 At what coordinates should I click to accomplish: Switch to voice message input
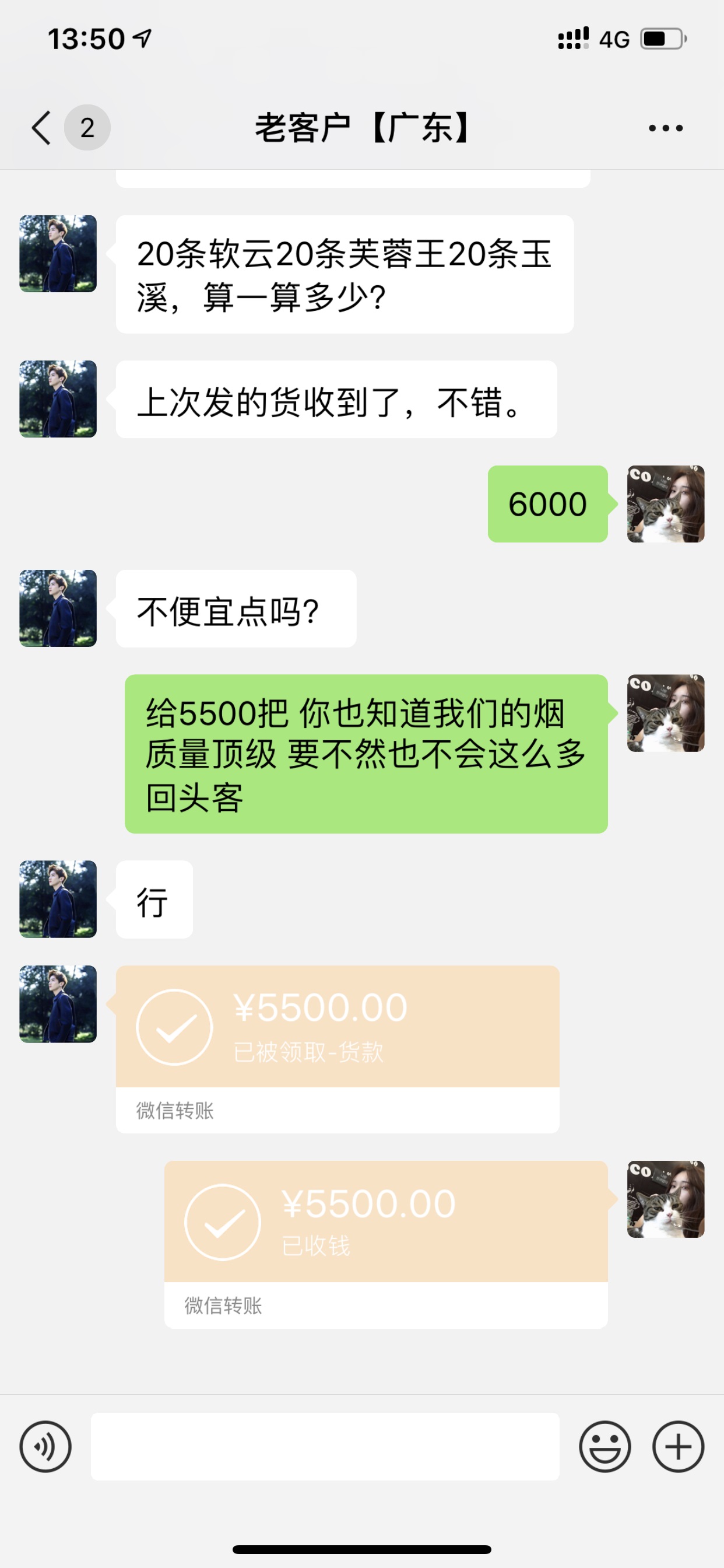(45, 1446)
